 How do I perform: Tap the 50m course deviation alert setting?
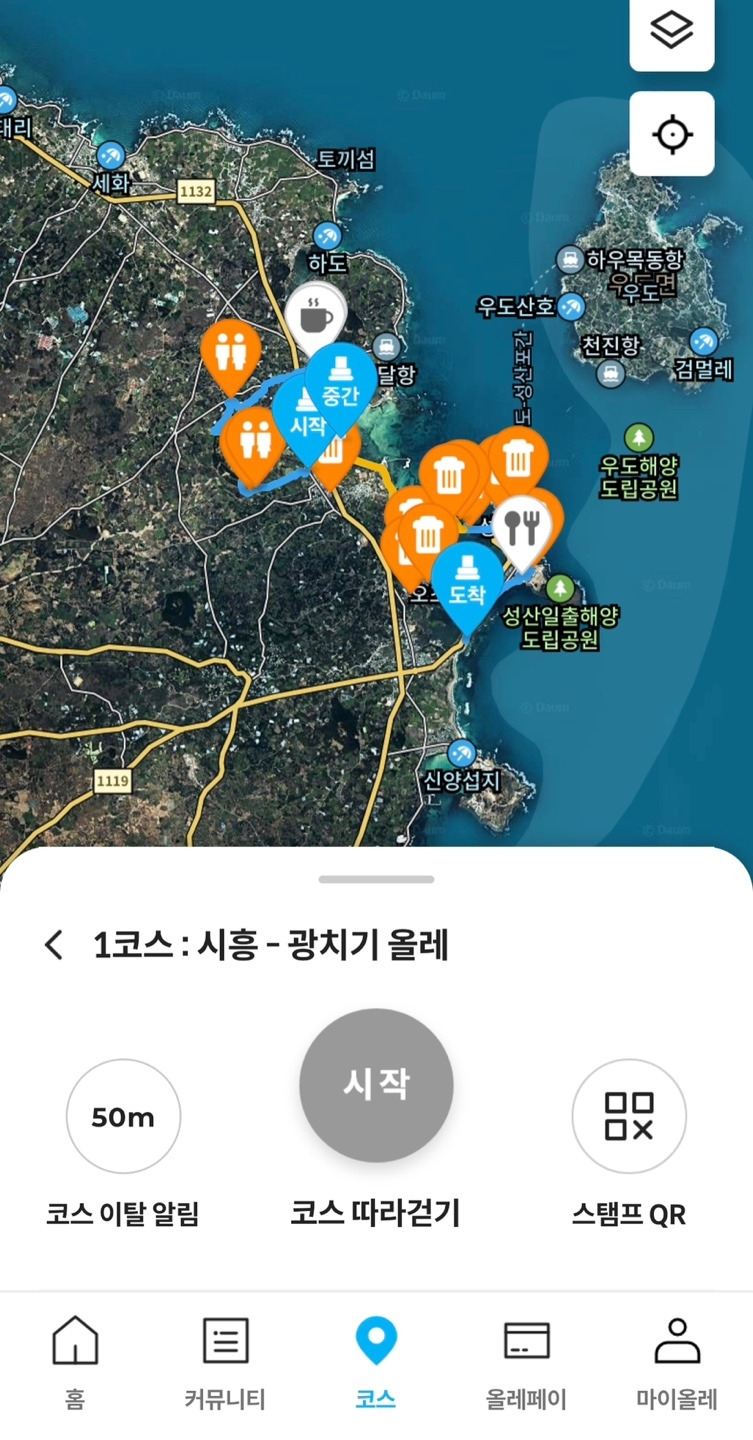122,1115
